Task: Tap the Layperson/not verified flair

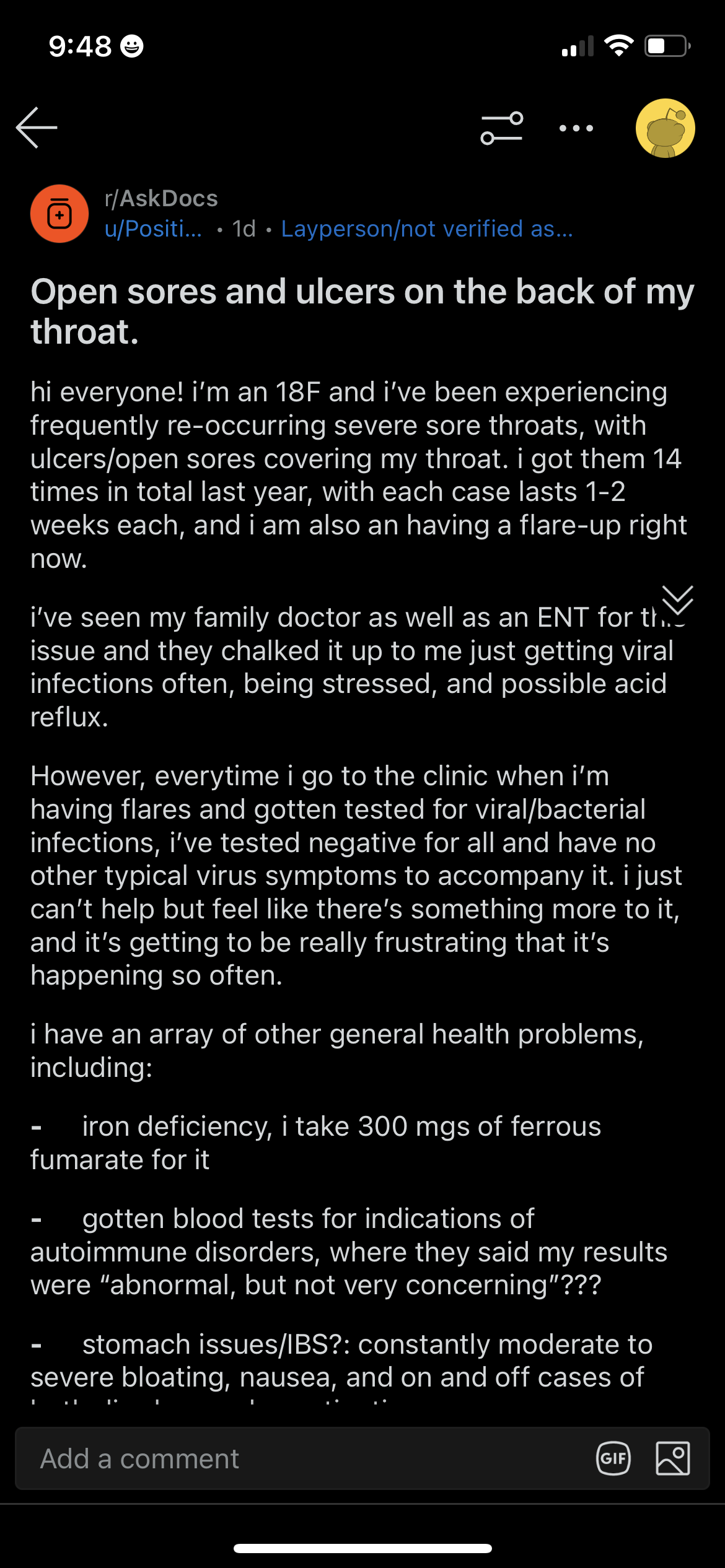Action: (x=427, y=229)
